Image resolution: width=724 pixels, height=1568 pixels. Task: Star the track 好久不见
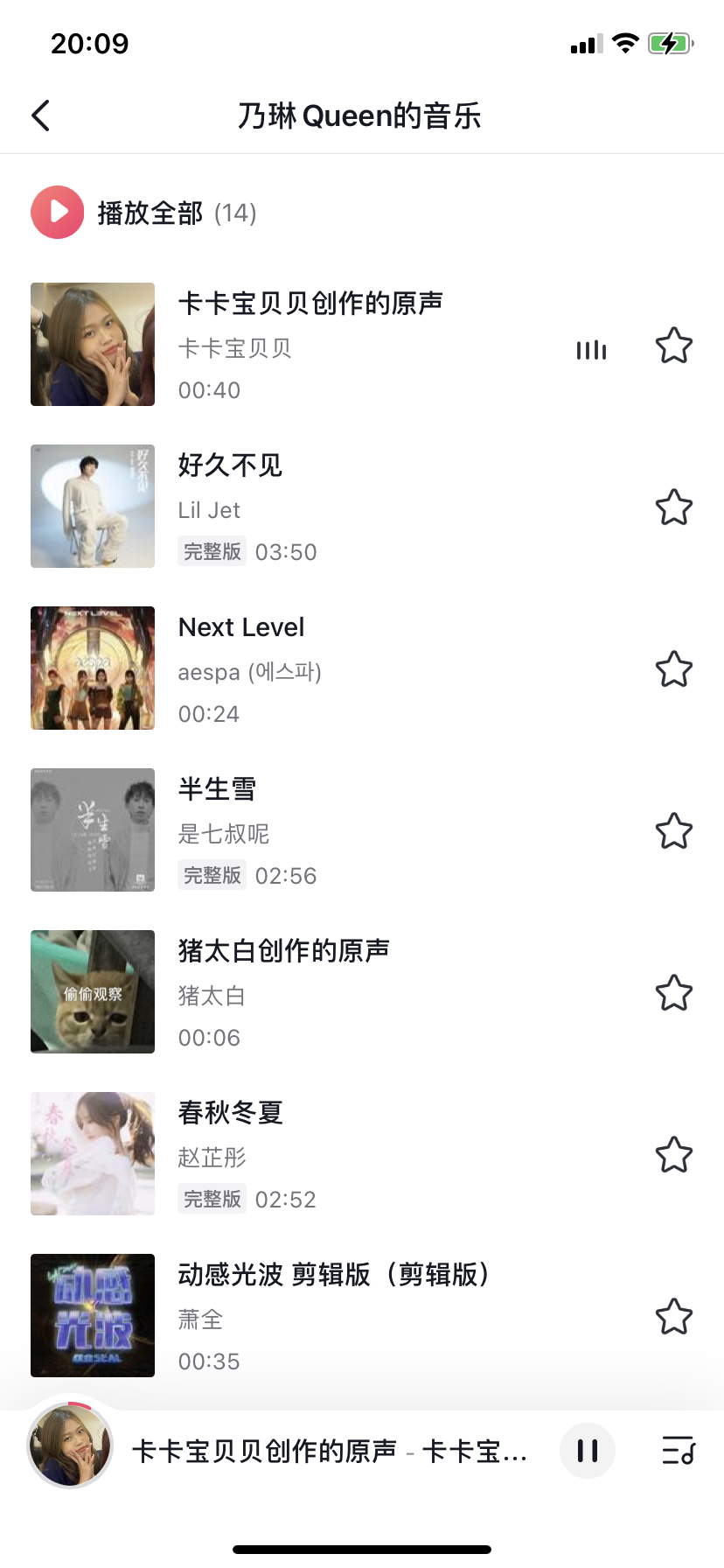(674, 507)
